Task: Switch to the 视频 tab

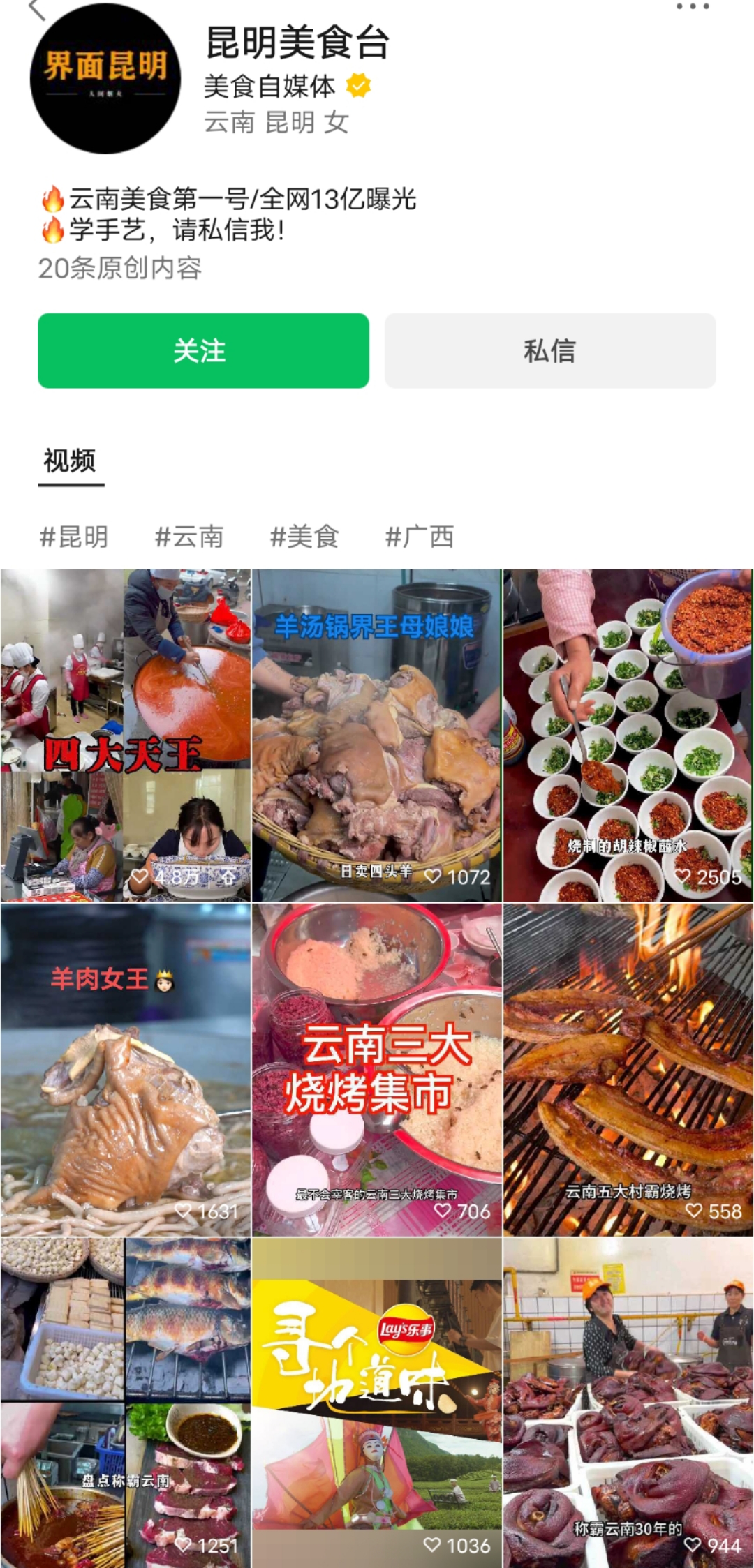Action: coord(70,461)
